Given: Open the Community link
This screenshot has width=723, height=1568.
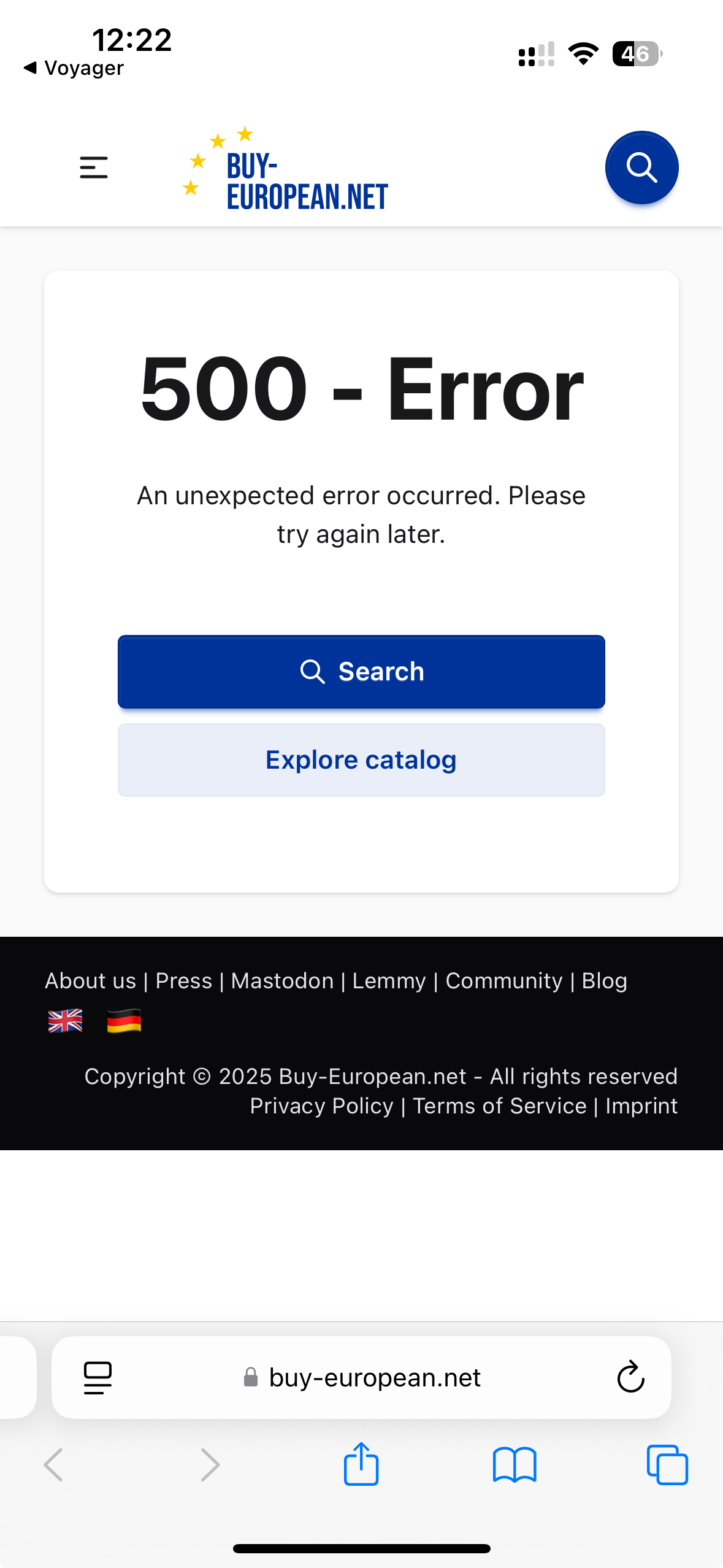Looking at the screenshot, I should [x=504, y=981].
